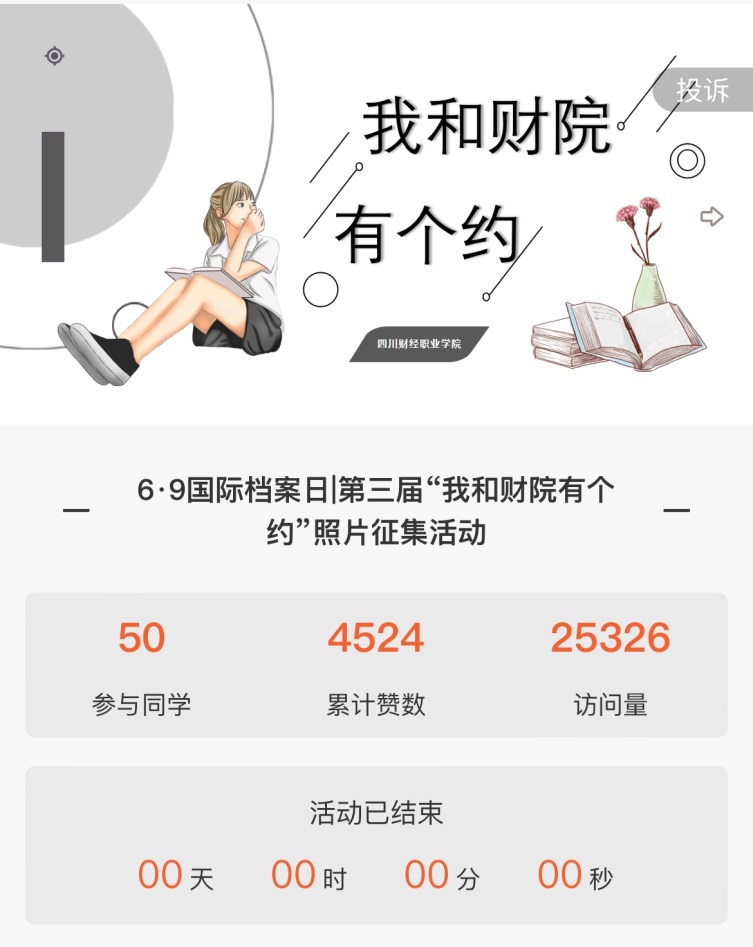Tap the 投诉 complaint button
This screenshot has width=753, height=947.
[x=704, y=90]
